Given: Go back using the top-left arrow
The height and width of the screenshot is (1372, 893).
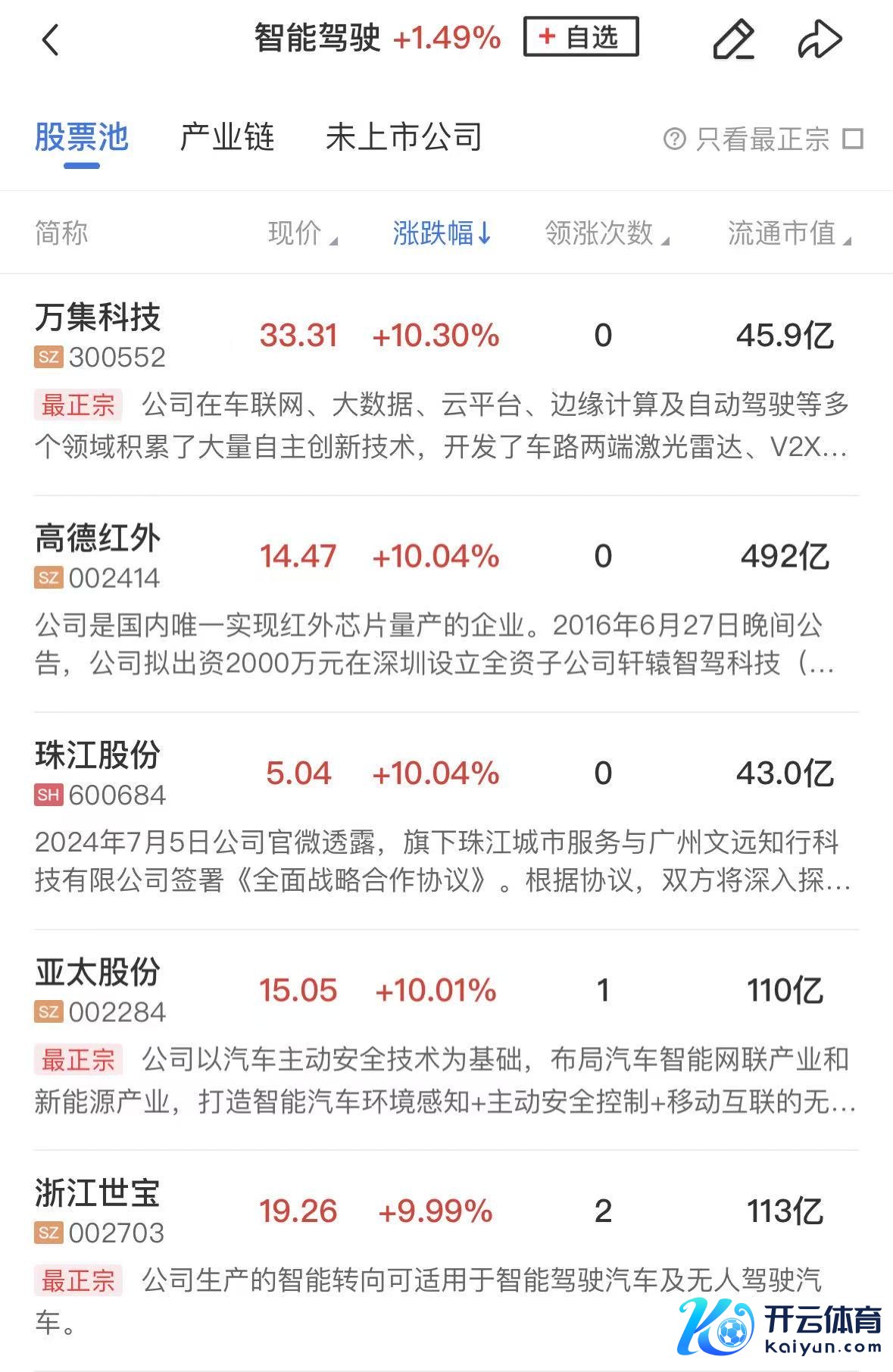Looking at the screenshot, I should click(x=50, y=39).
